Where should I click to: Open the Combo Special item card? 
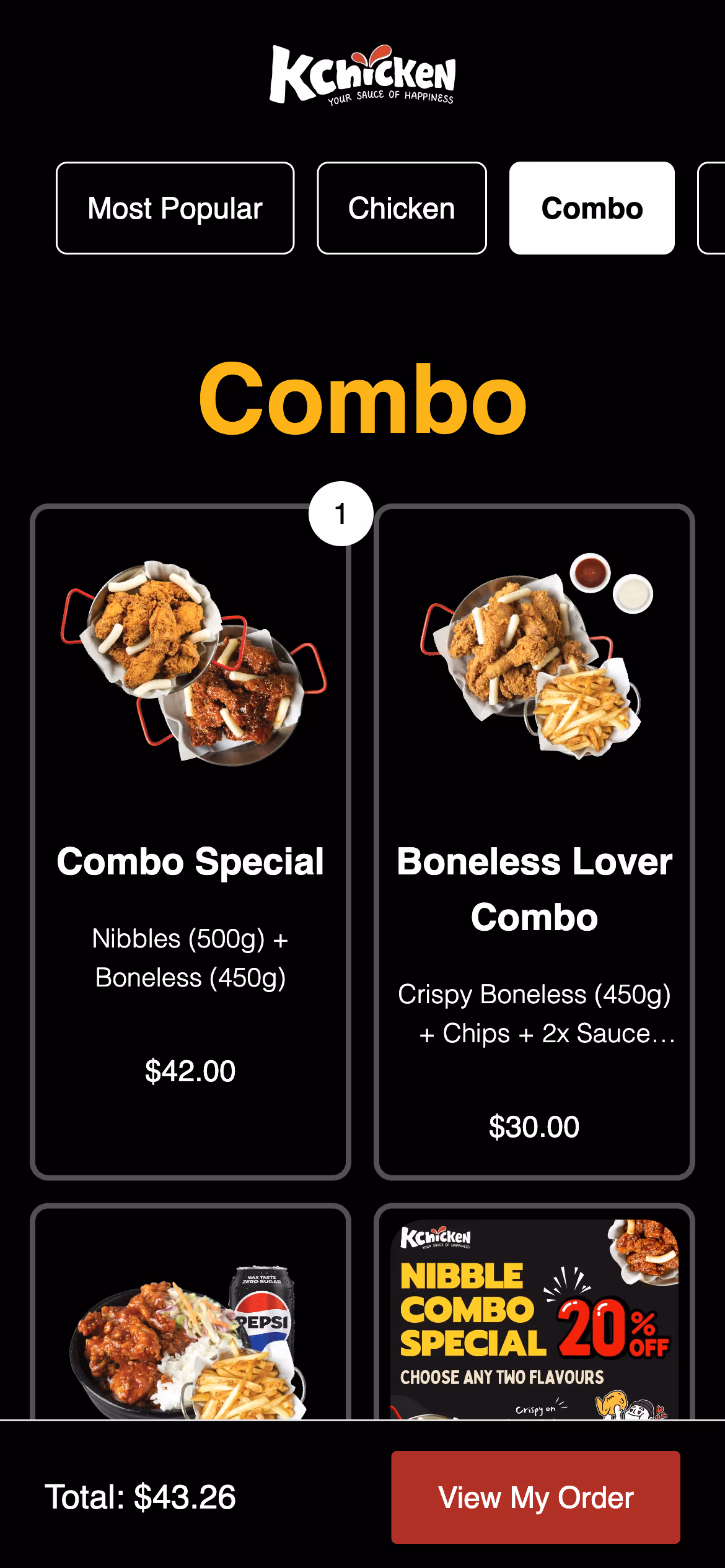pyautogui.click(x=190, y=842)
